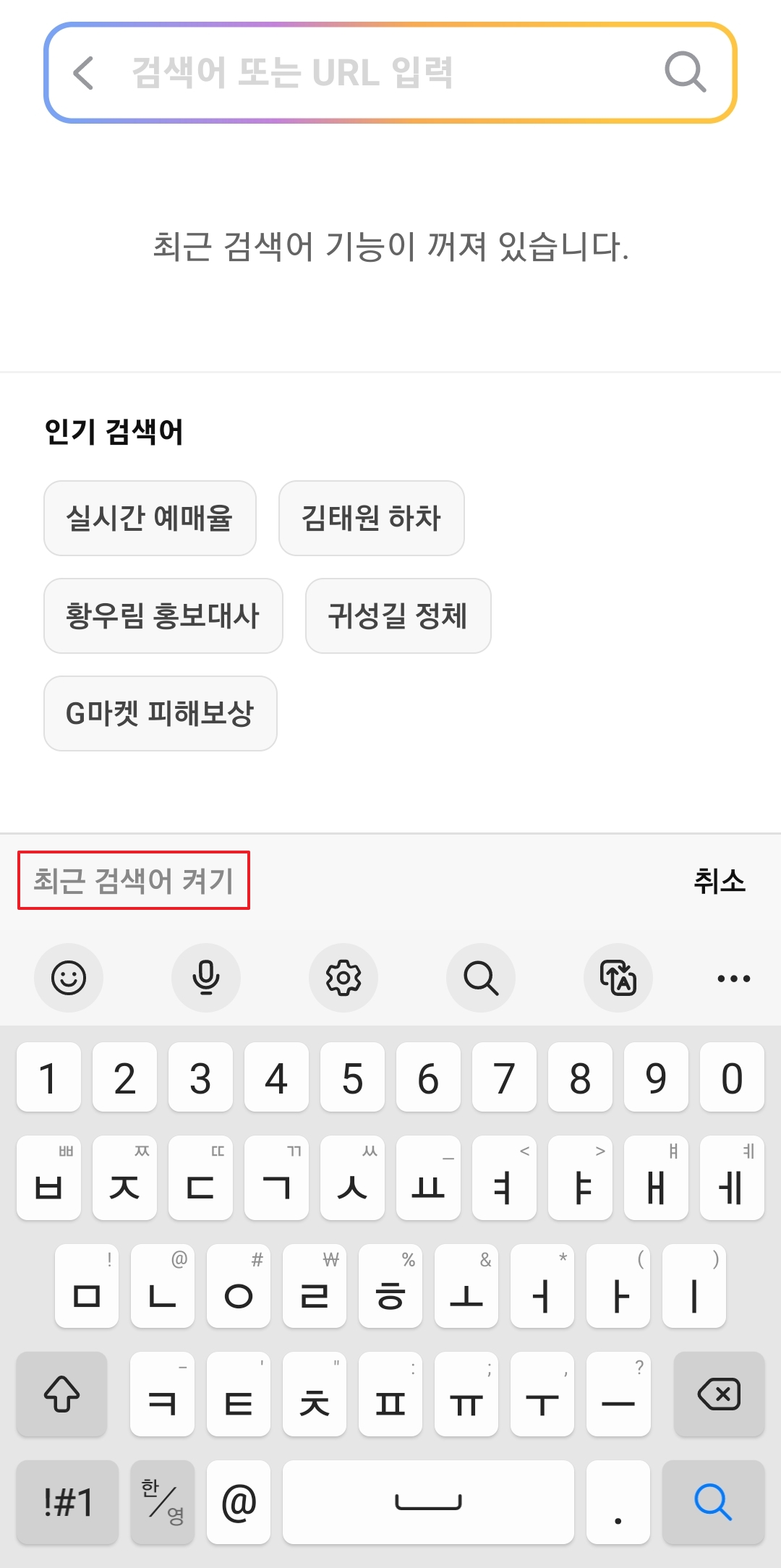
Task: Enable recent searches via 최근 검색어 켜기
Action: (134, 880)
